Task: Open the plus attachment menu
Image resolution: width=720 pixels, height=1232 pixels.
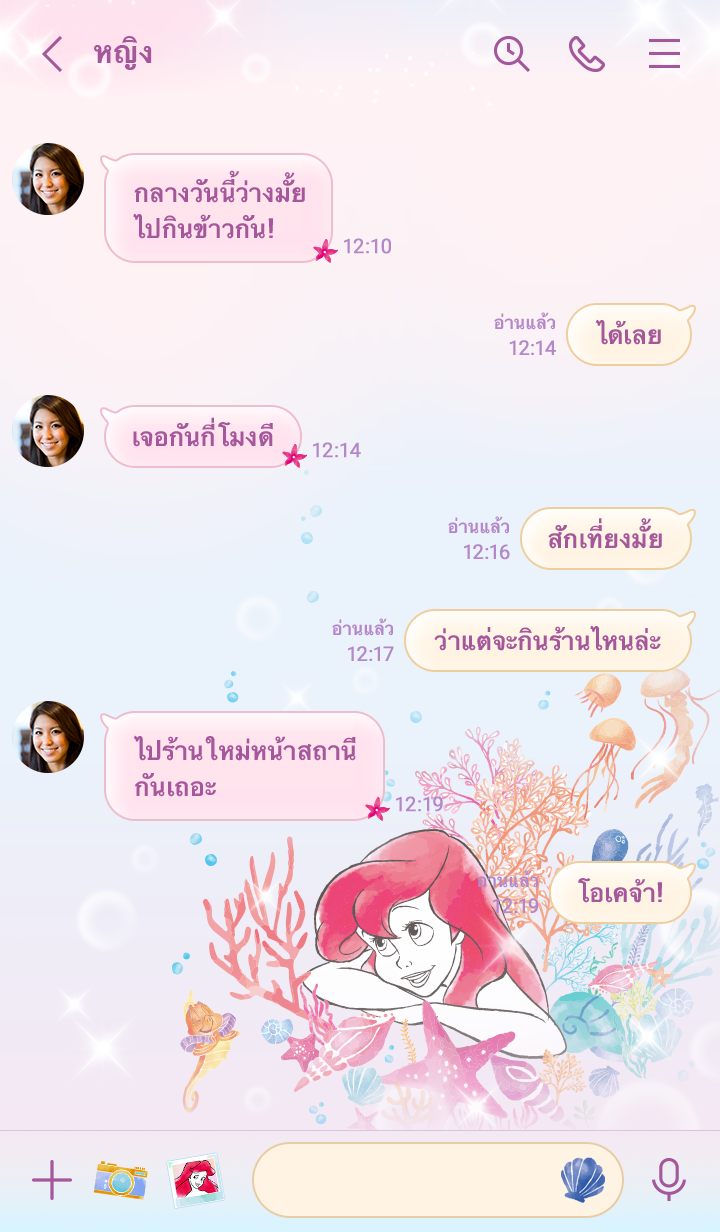Action: (52, 1181)
